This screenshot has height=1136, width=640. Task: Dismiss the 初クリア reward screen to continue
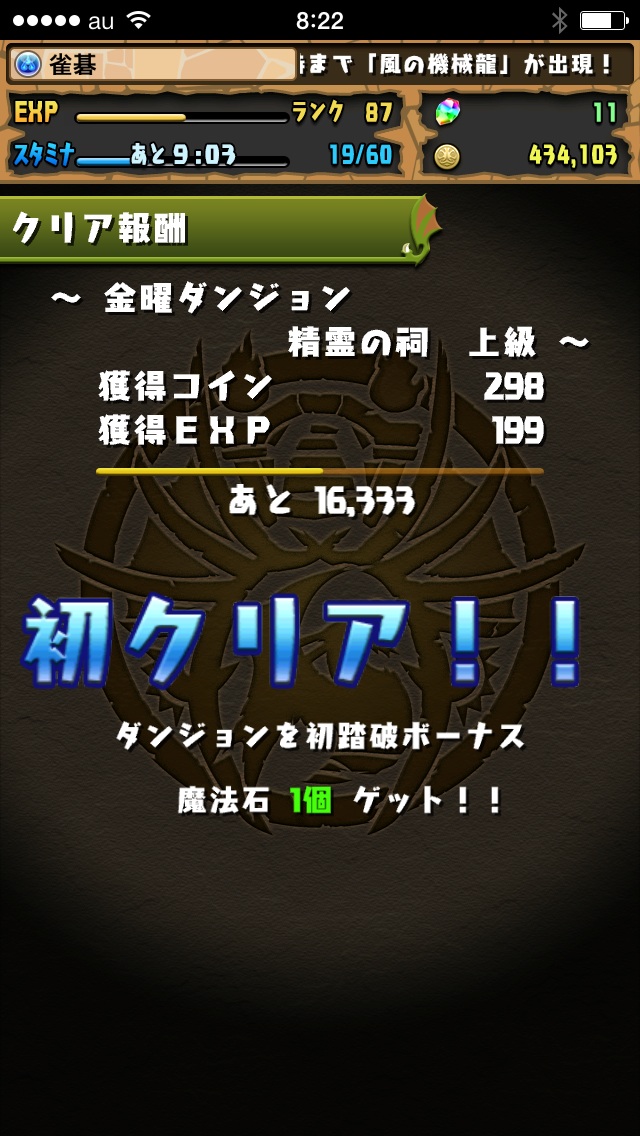pyautogui.click(x=320, y=640)
